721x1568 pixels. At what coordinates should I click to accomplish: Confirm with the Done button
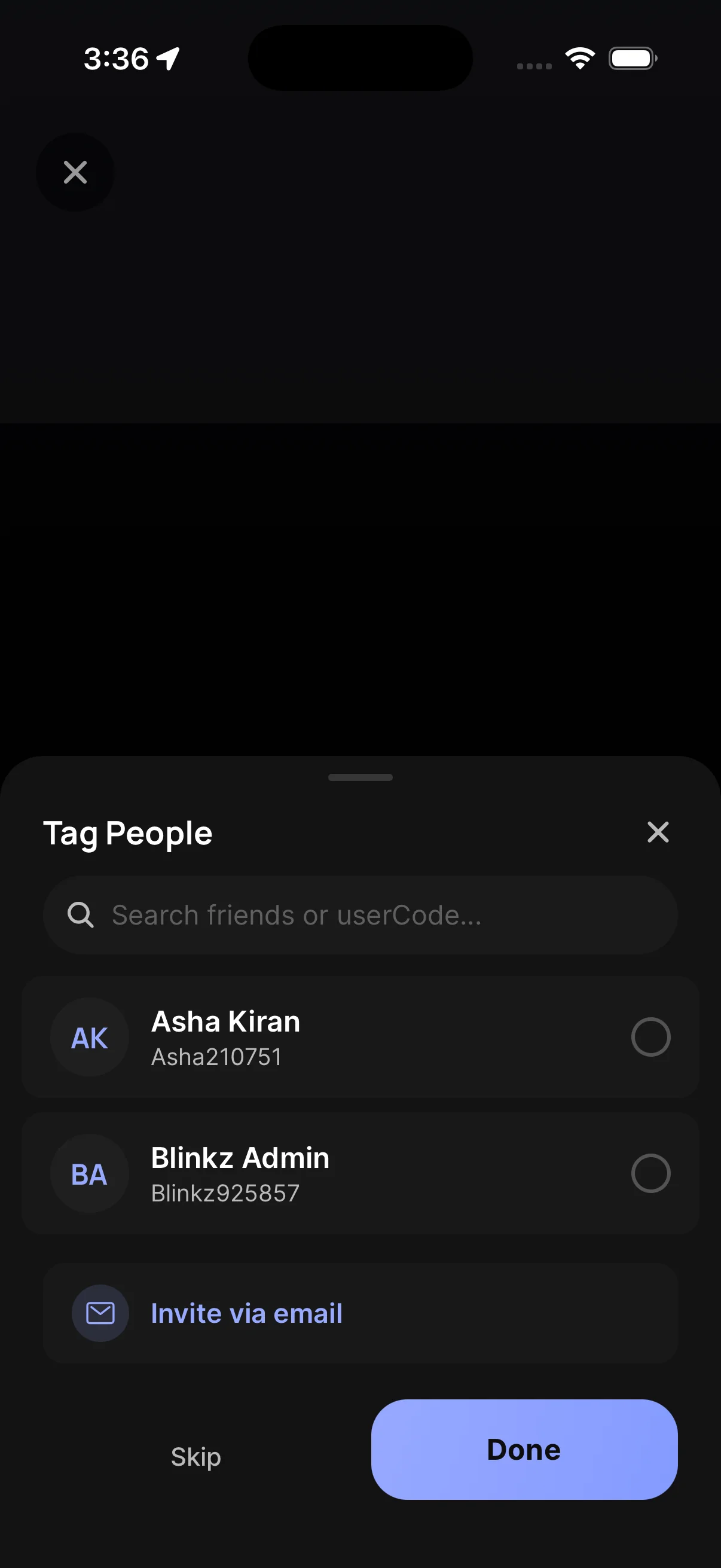point(524,1450)
